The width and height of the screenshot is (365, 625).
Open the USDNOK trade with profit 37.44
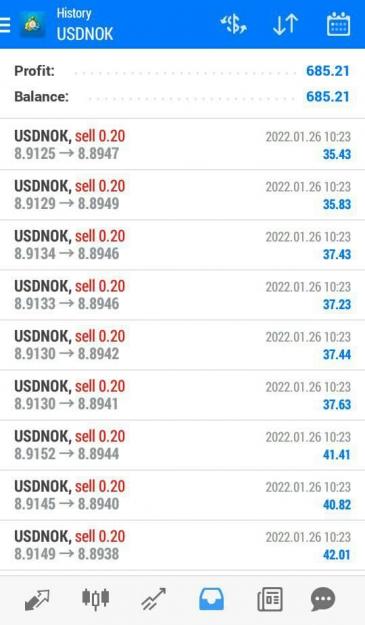[182, 345]
